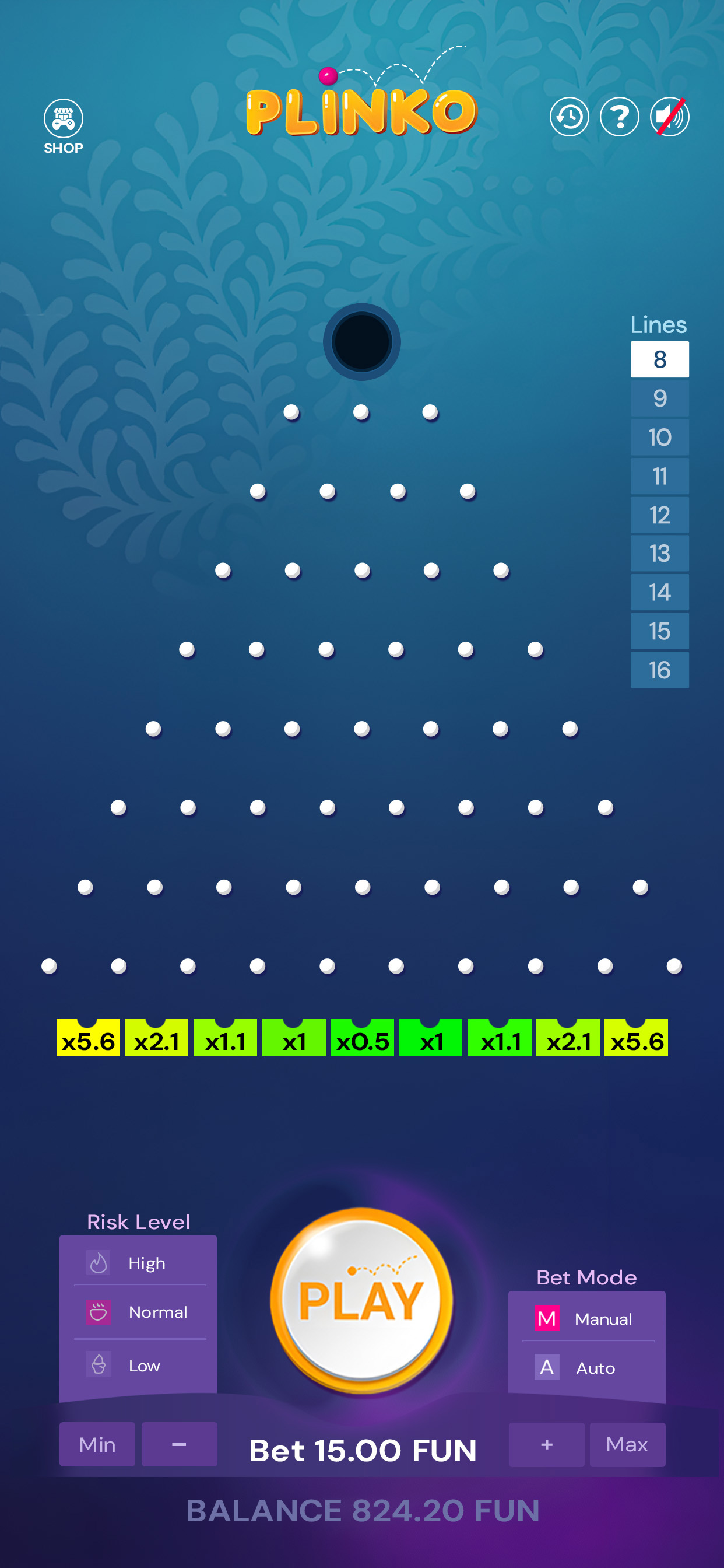This screenshot has height=1568, width=724.
Task: Open the Shop
Action: pyautogui.click(x=64, y=125)
